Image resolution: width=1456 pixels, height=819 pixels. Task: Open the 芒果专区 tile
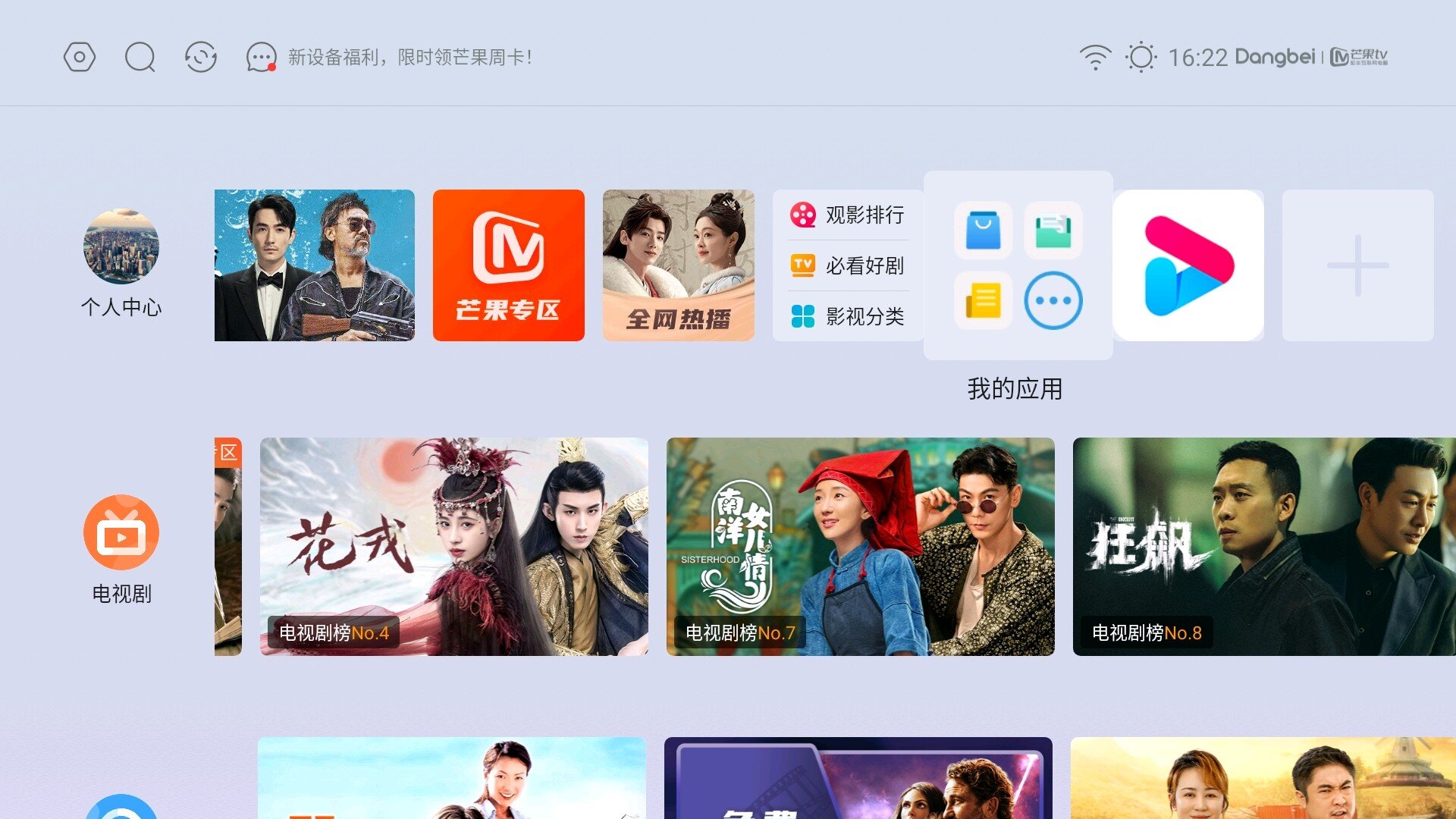[x=508, y=265]
